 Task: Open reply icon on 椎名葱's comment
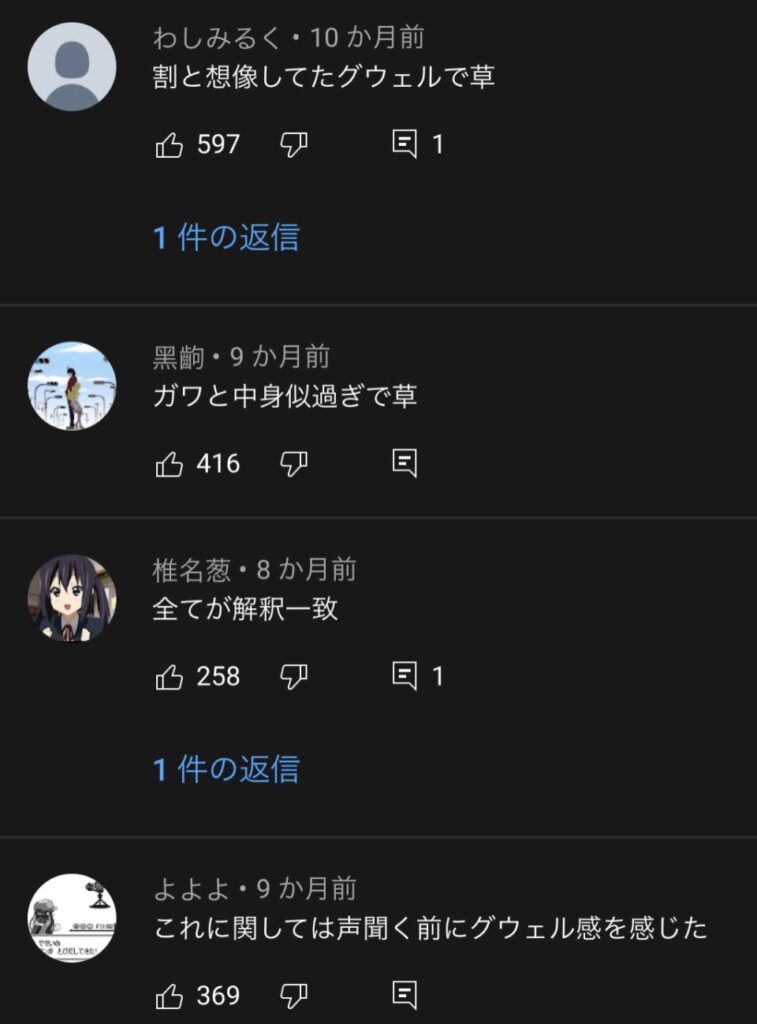(x=404, y=677)
